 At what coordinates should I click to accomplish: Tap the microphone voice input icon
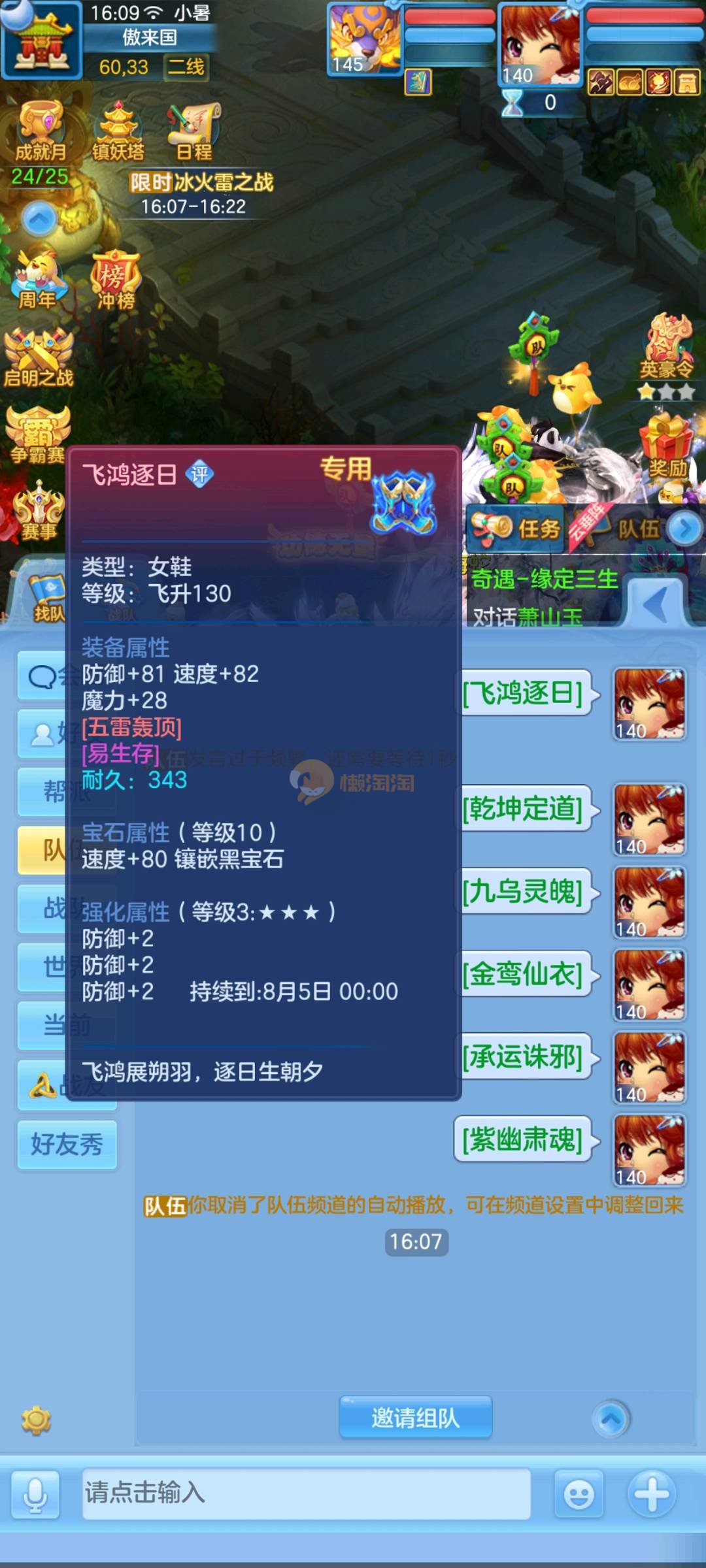[35, 1495]
